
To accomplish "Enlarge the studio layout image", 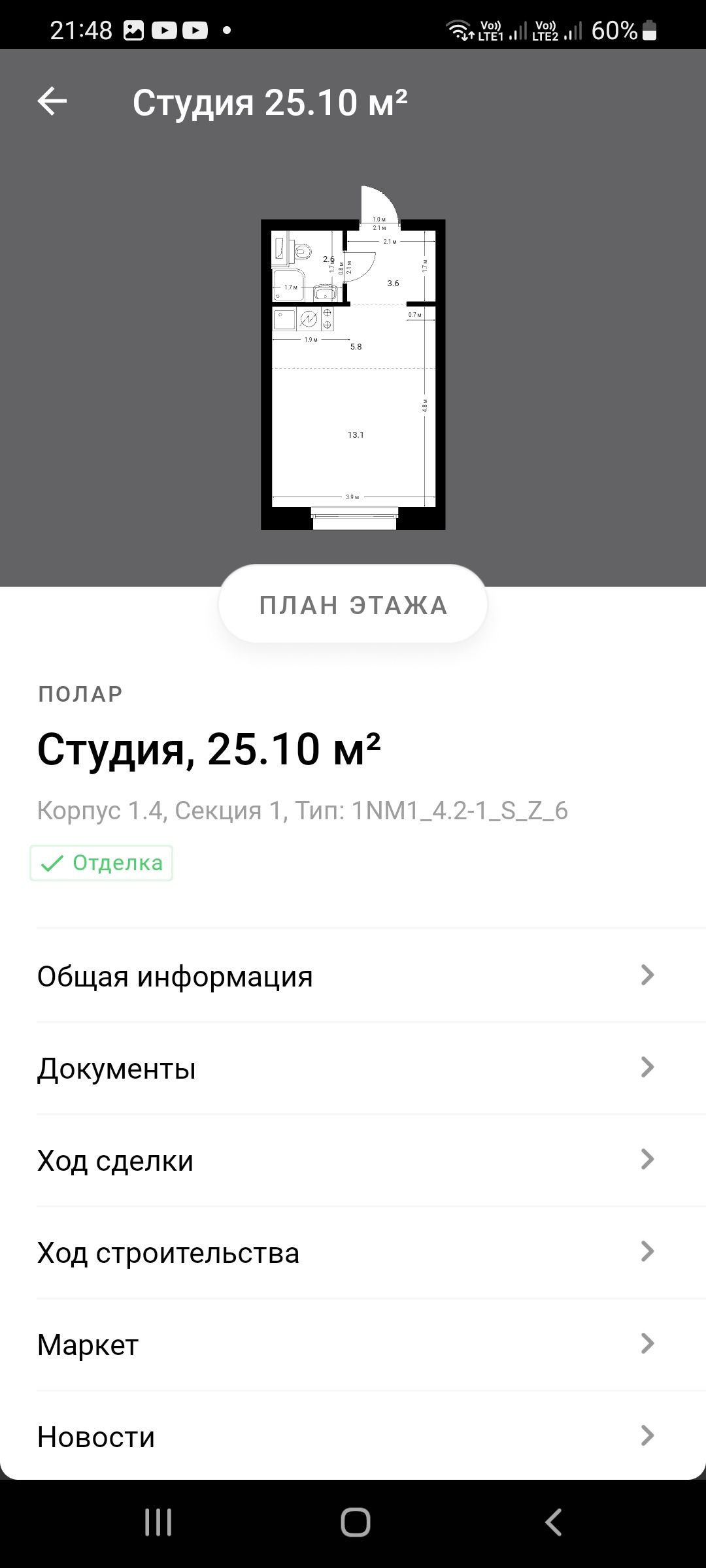I will (x=353, y=366).
